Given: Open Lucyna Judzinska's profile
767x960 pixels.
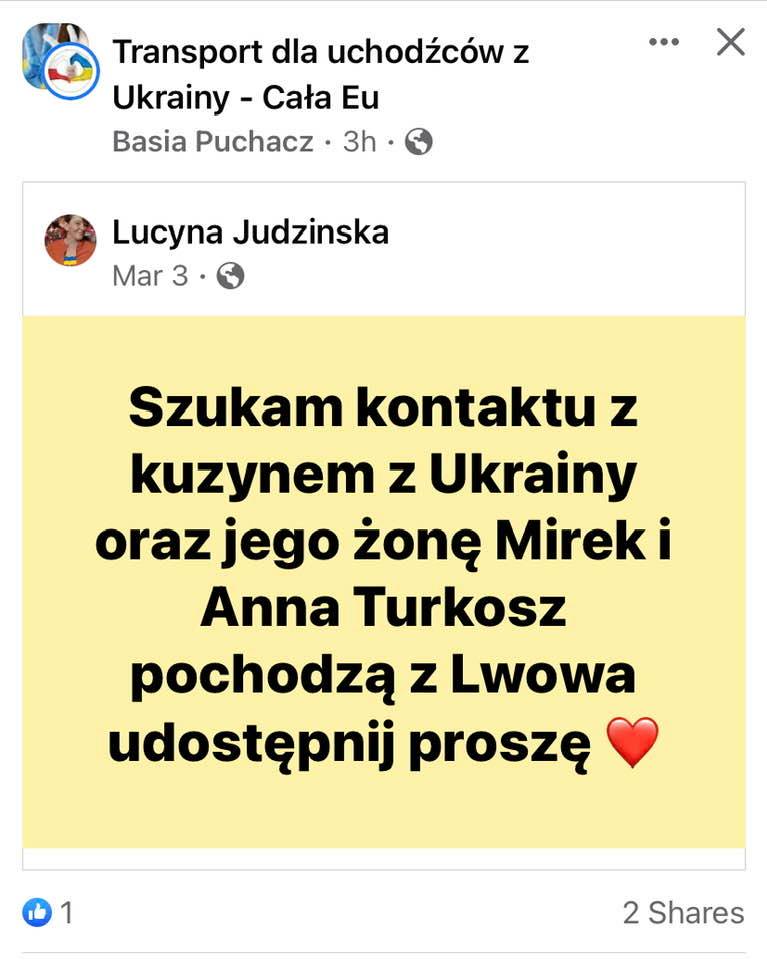Looking at the screenshot, I should tap(250, 232).
